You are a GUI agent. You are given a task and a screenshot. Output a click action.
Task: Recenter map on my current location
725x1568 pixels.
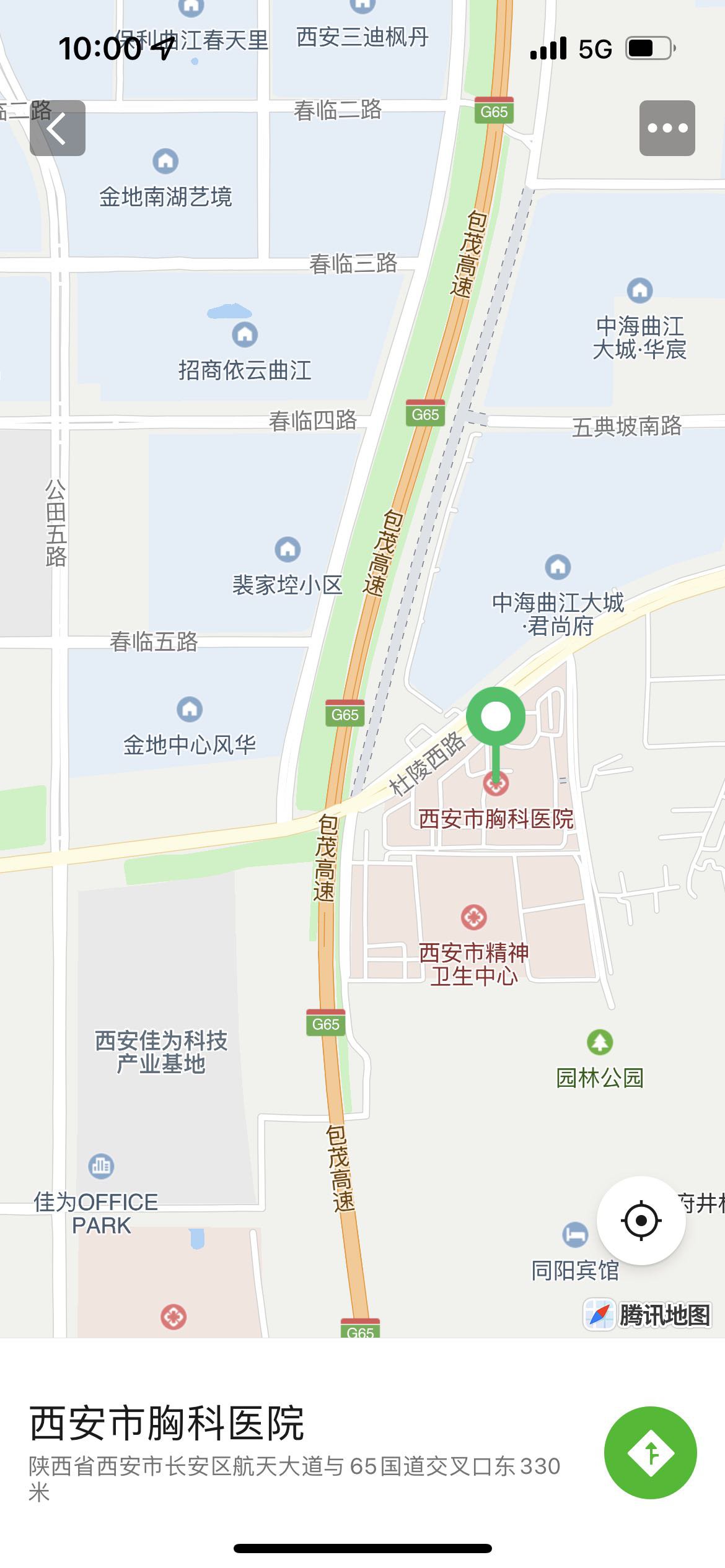point(641,1221)
